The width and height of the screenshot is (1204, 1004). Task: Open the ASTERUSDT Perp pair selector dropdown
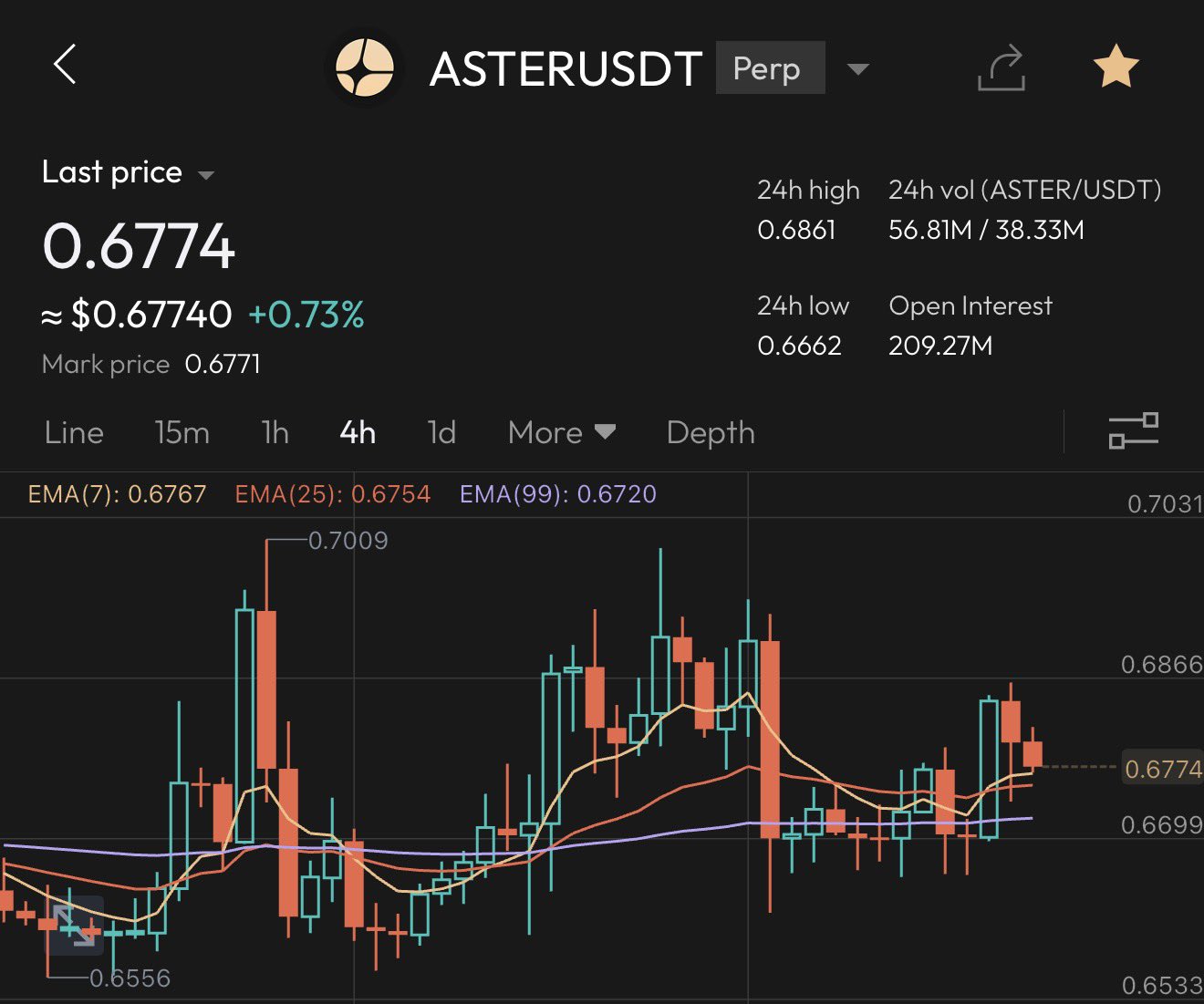pyautogui.click(x=857, y=69)
